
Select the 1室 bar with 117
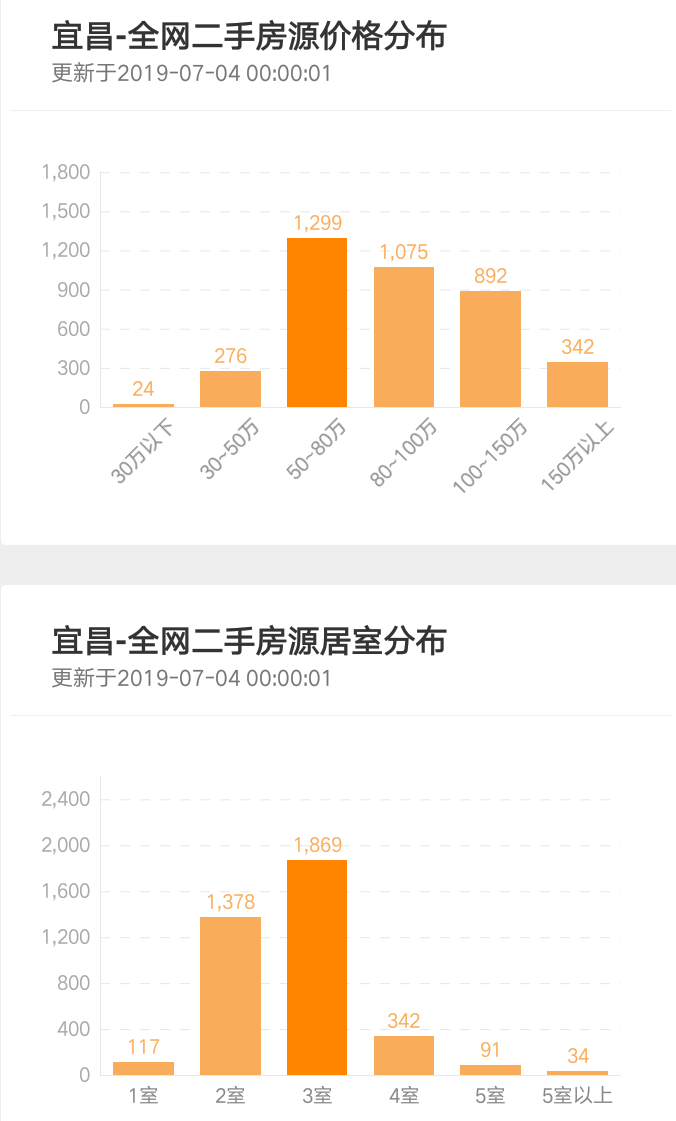(143, 1068)
